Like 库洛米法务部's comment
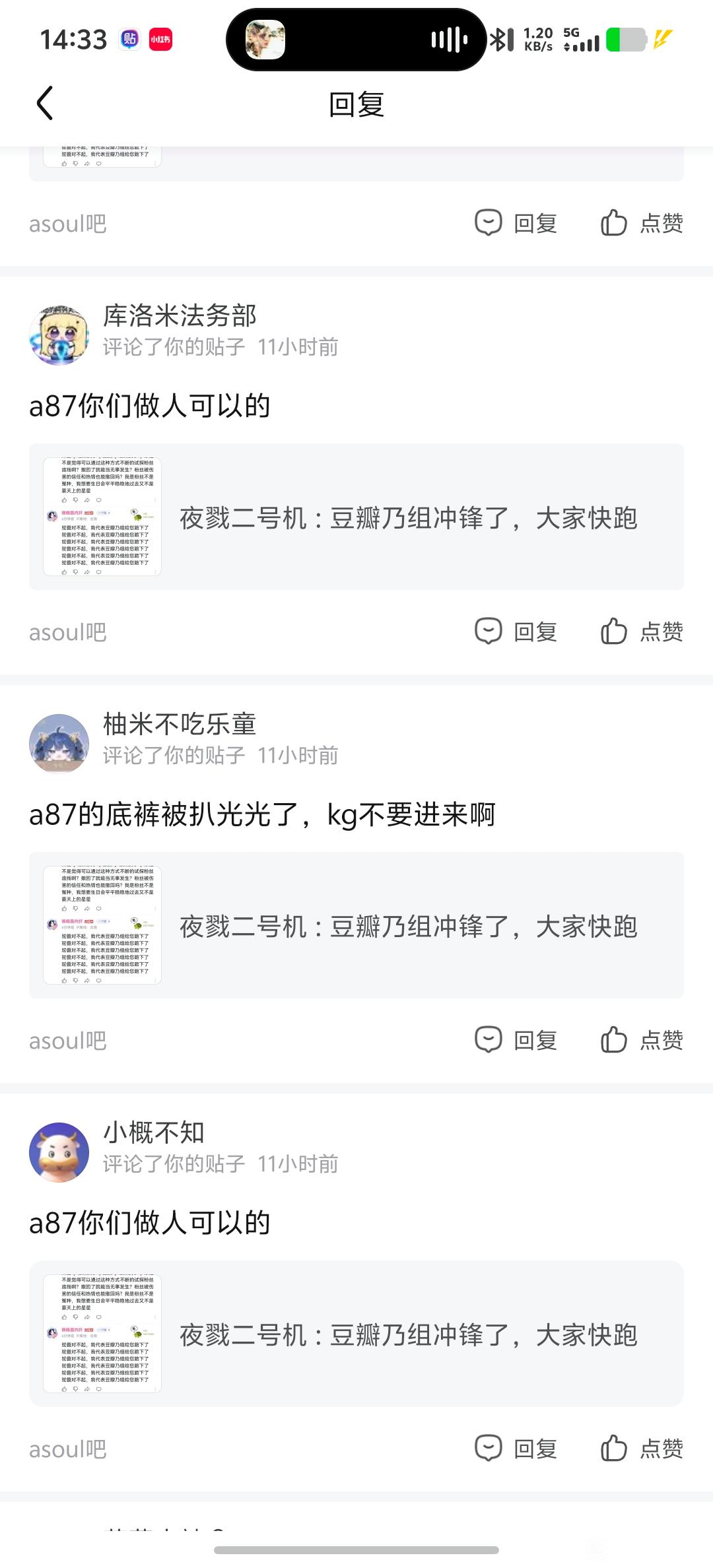Viewport: 713px width, 1568px height. pyautogui.click(x=642, y=632)
